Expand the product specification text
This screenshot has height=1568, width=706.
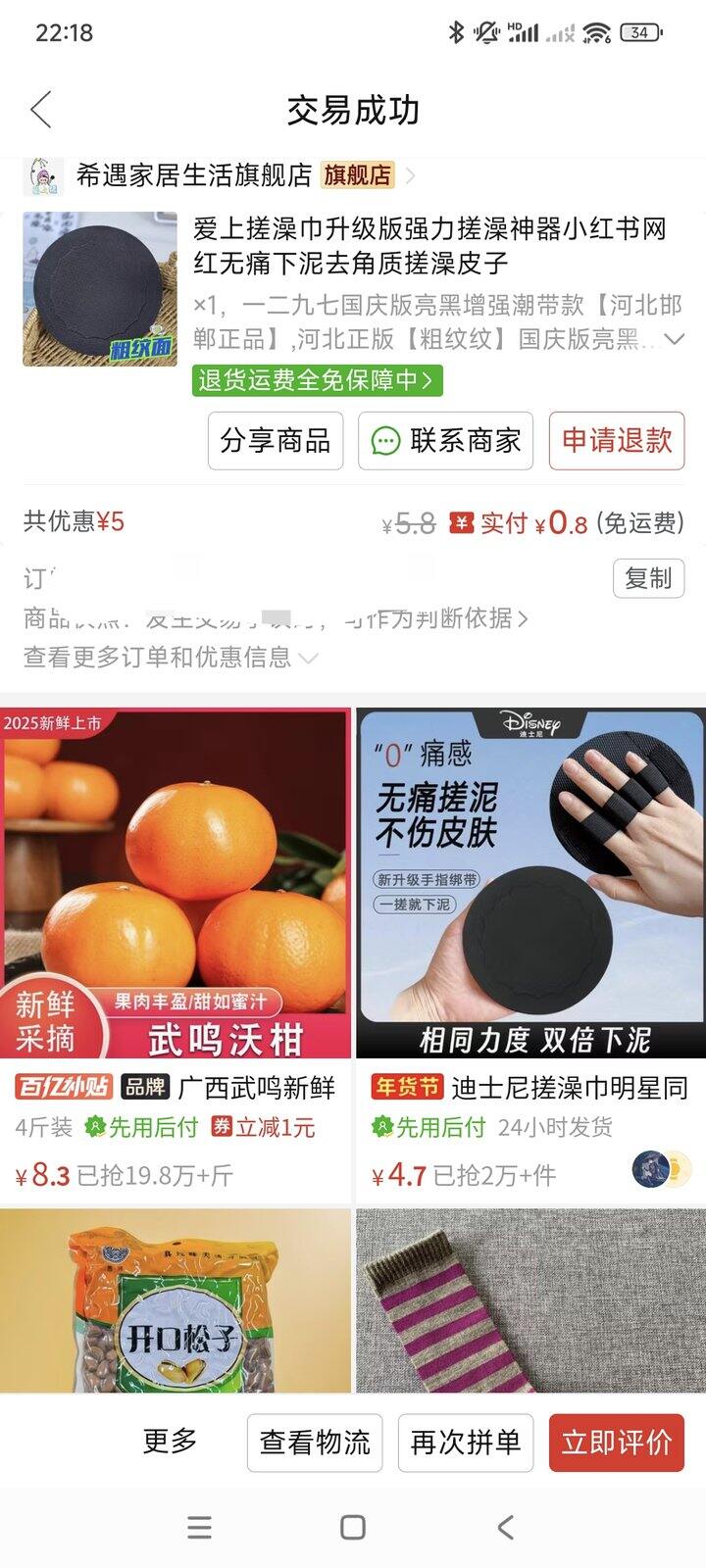pos(674,339)
